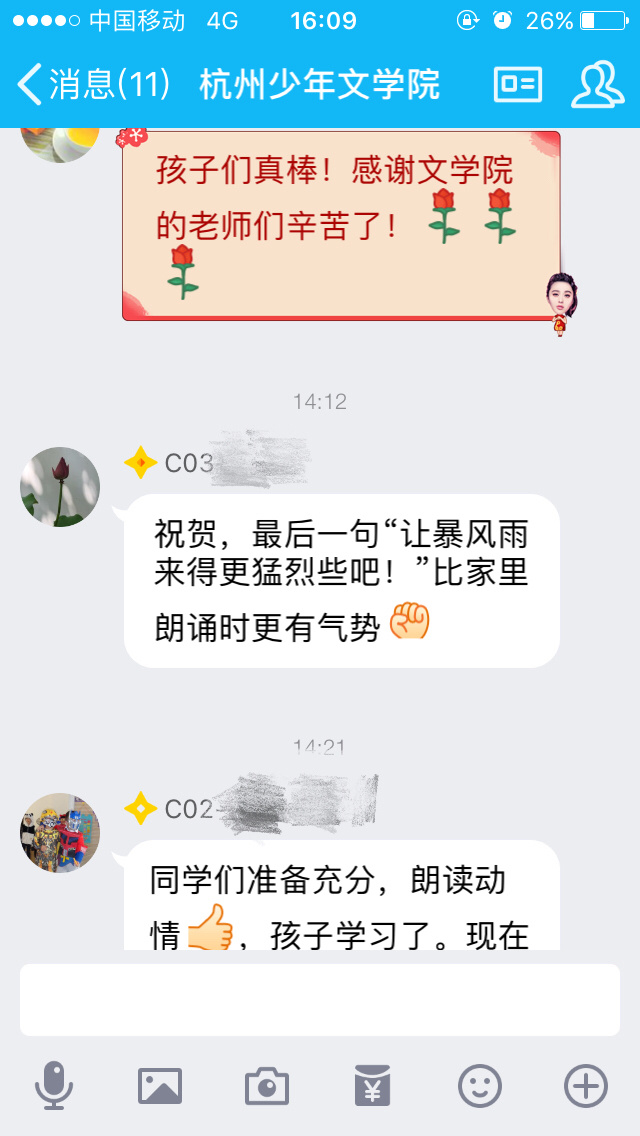Open the red packet icon

tap(372, 1086)
